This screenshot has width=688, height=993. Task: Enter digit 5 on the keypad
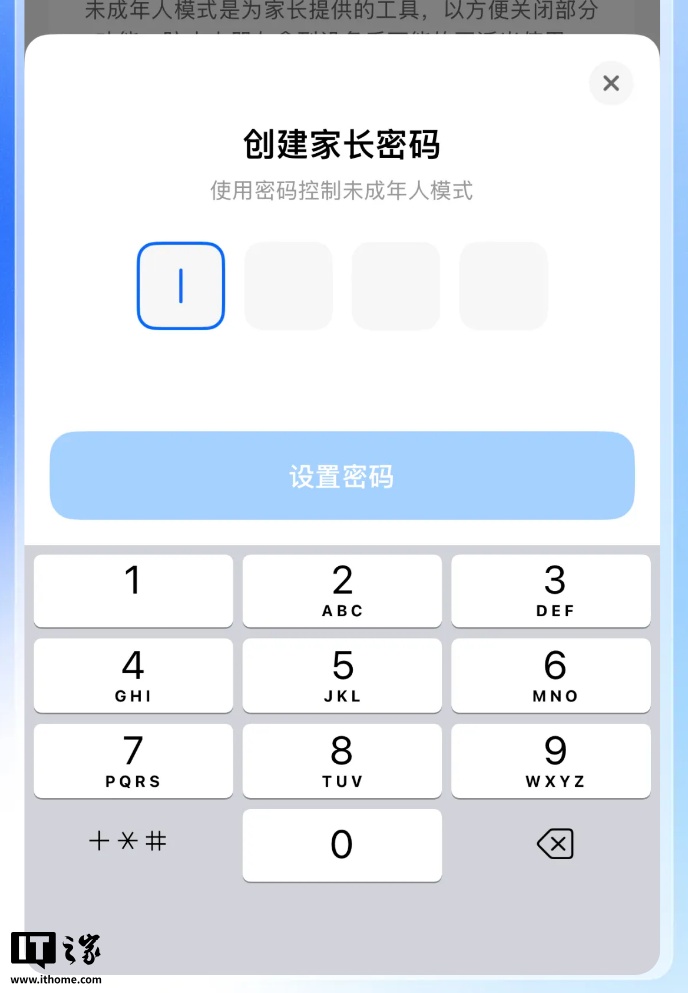[342, 676]
